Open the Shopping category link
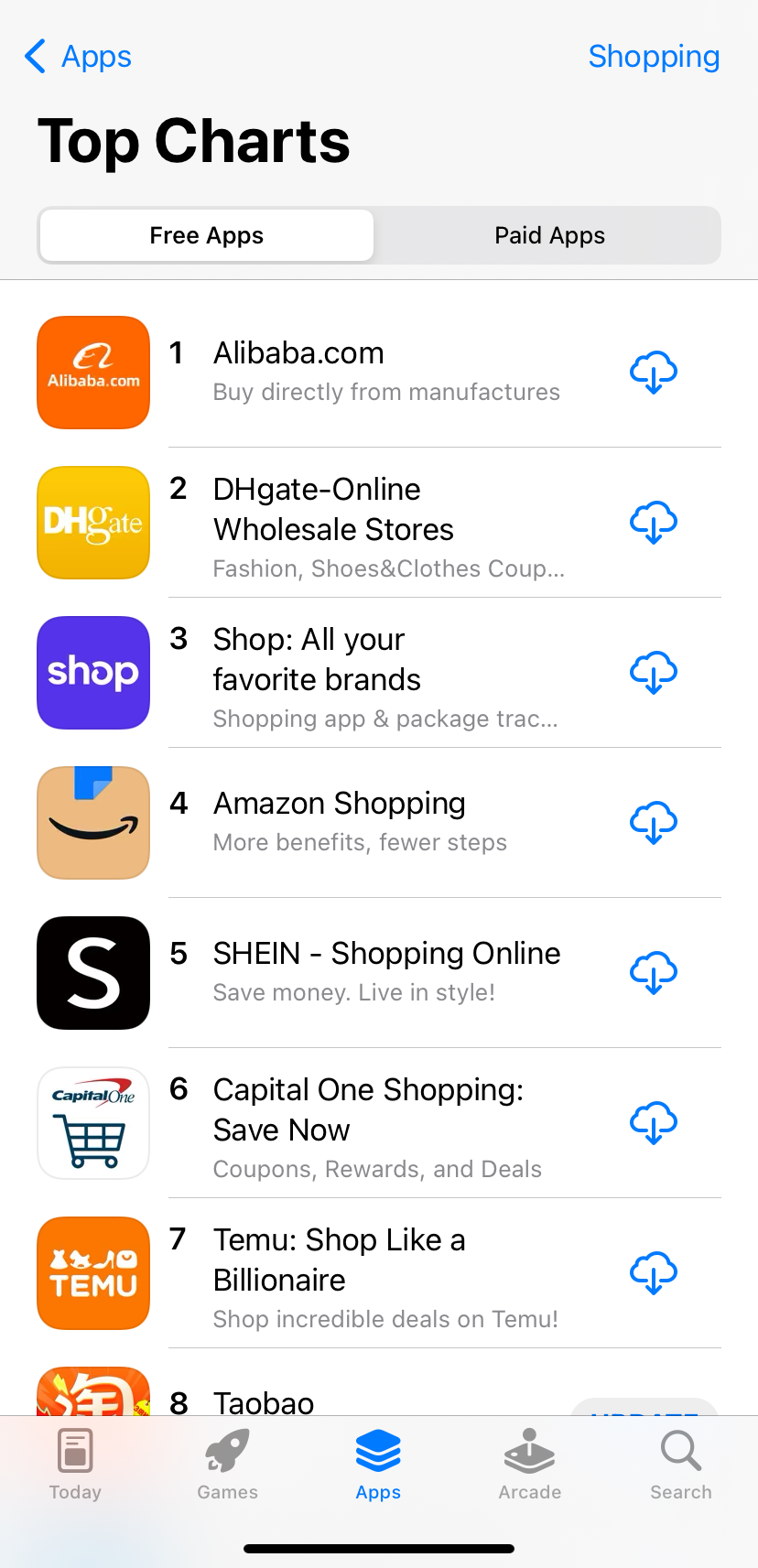The image size is (758, 1568). 654,57
